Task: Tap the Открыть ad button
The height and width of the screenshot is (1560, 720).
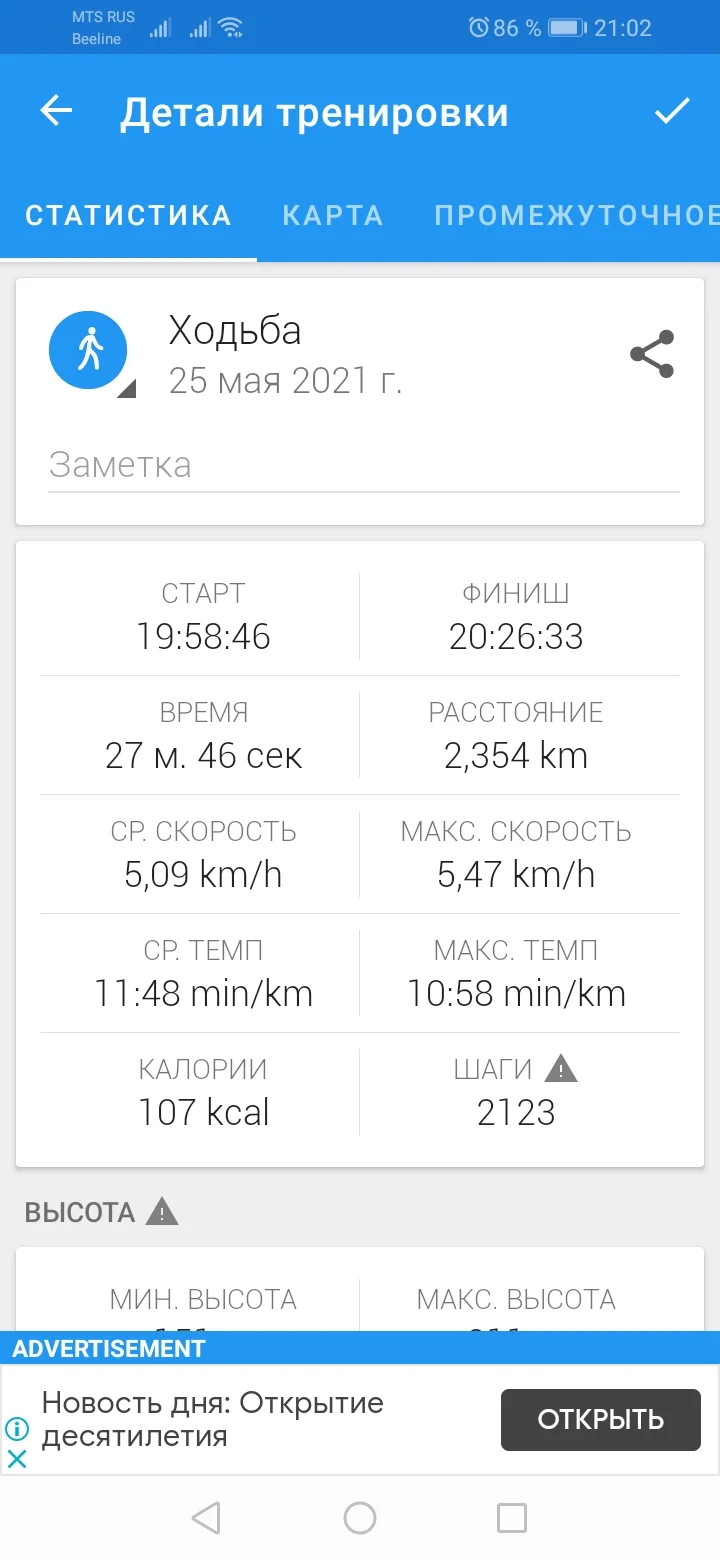Action: pos(600,1419)
